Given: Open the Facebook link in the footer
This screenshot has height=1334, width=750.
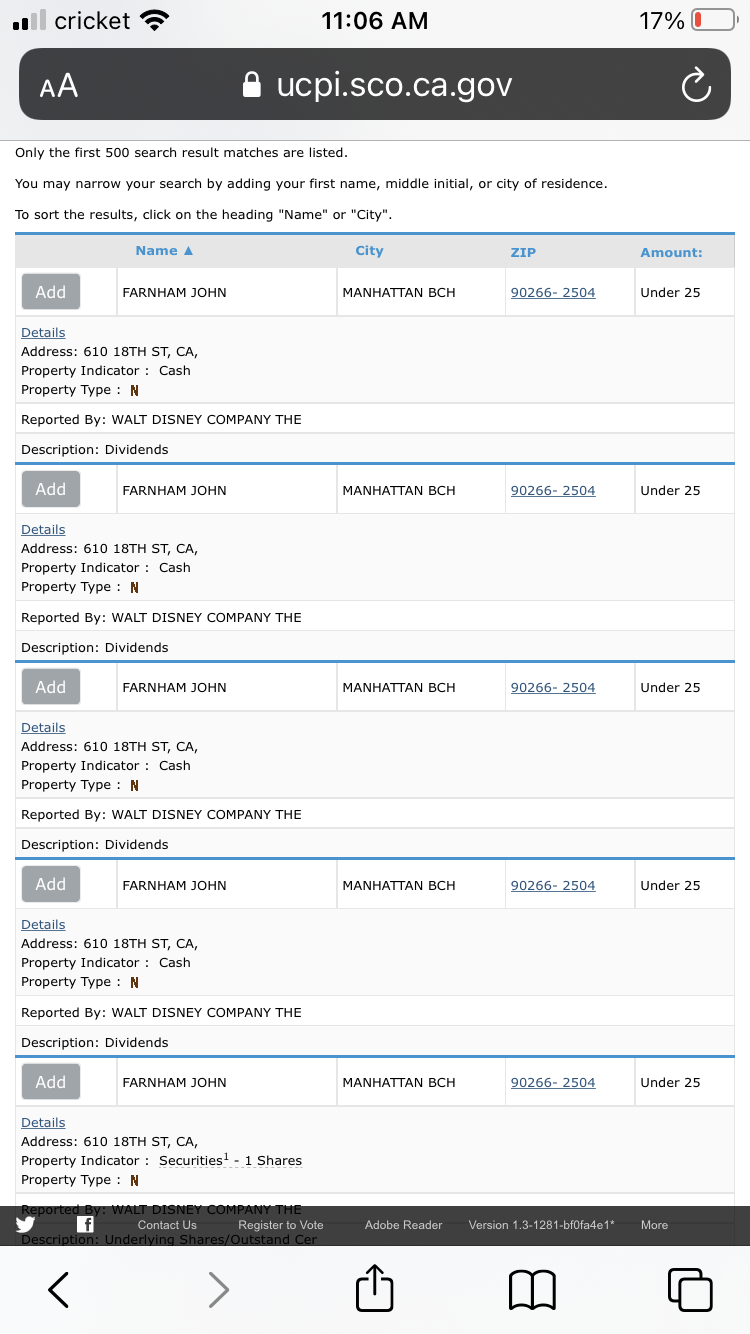Looking at the screenshot, I should pos(86,1225).
